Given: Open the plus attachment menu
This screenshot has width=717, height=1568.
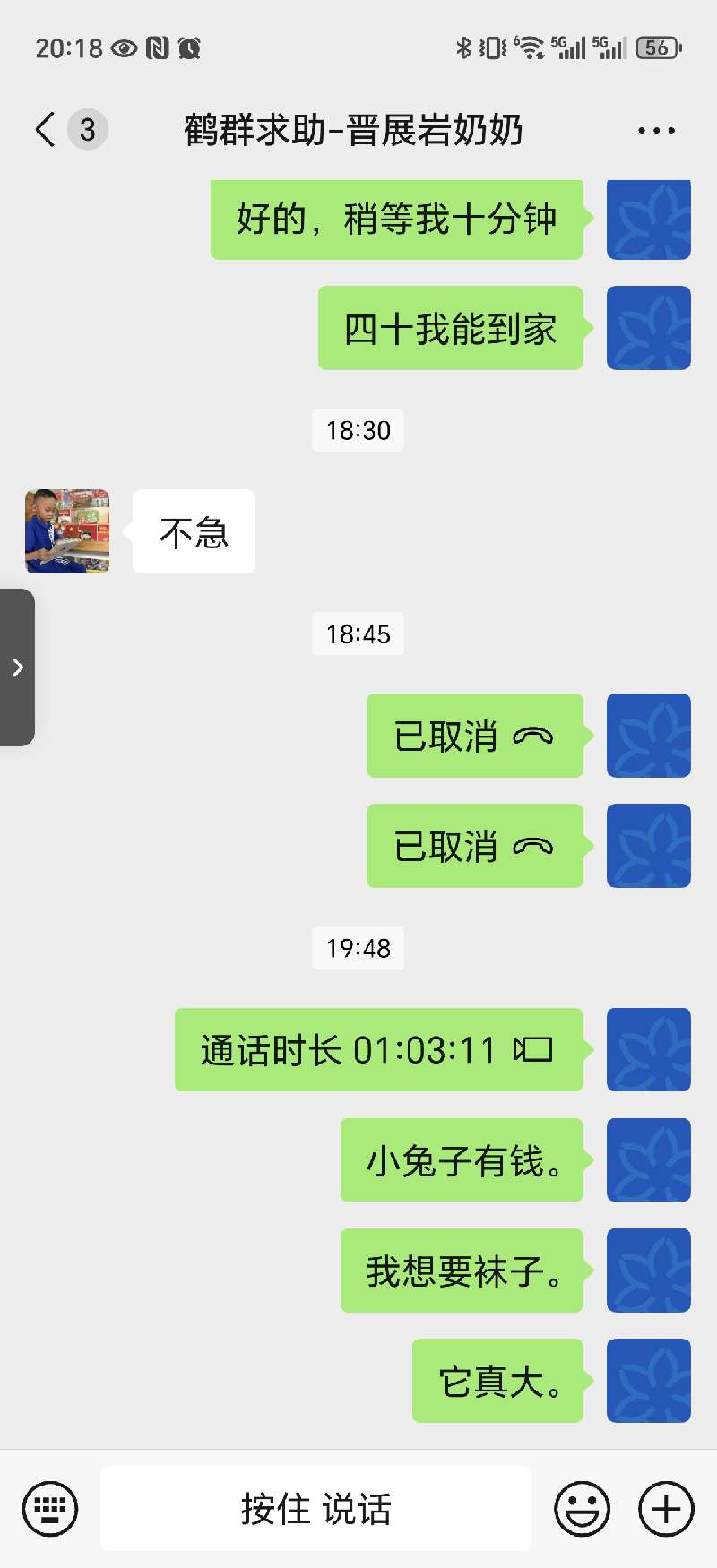Looking at the screenshot, I should tap(665, 1509).
